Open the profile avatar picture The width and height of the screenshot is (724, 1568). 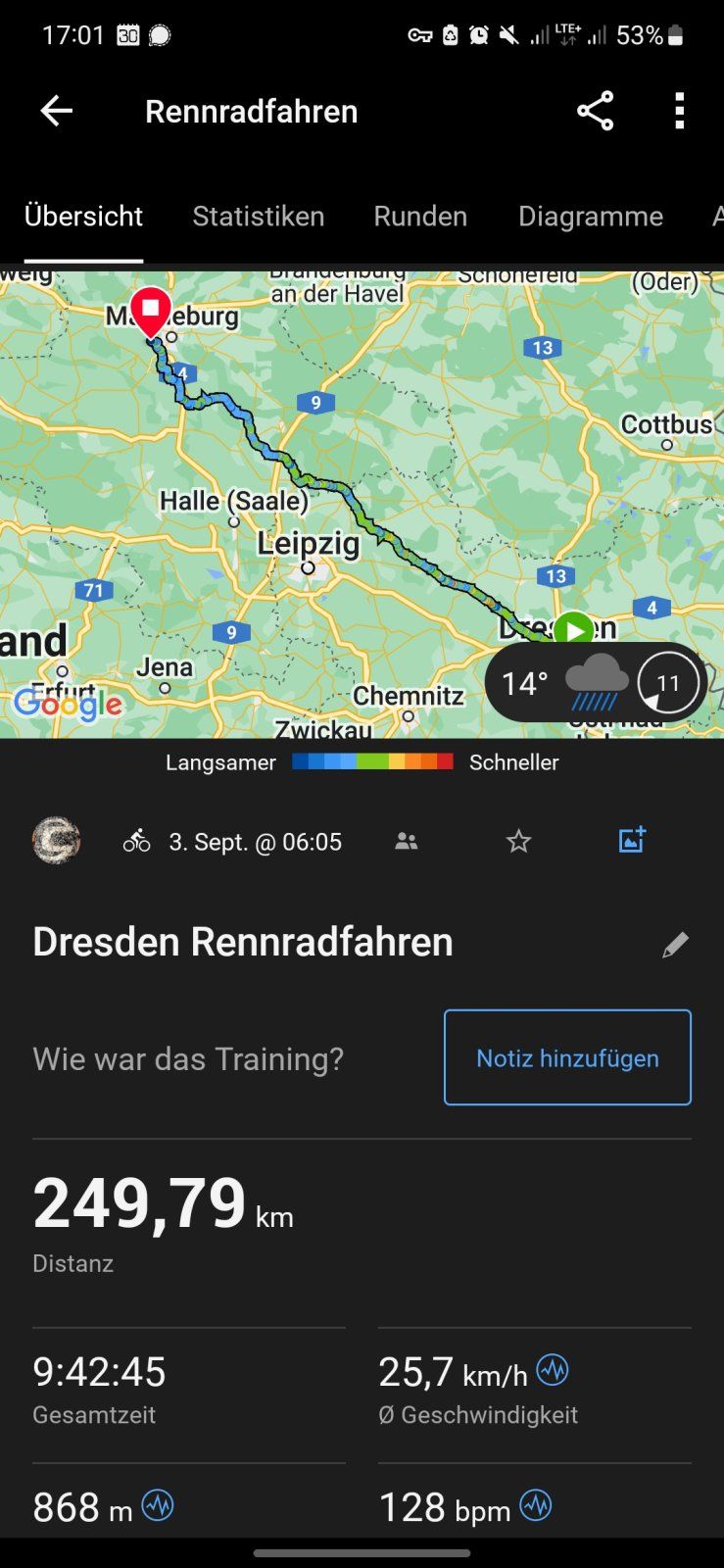[56, 841]
